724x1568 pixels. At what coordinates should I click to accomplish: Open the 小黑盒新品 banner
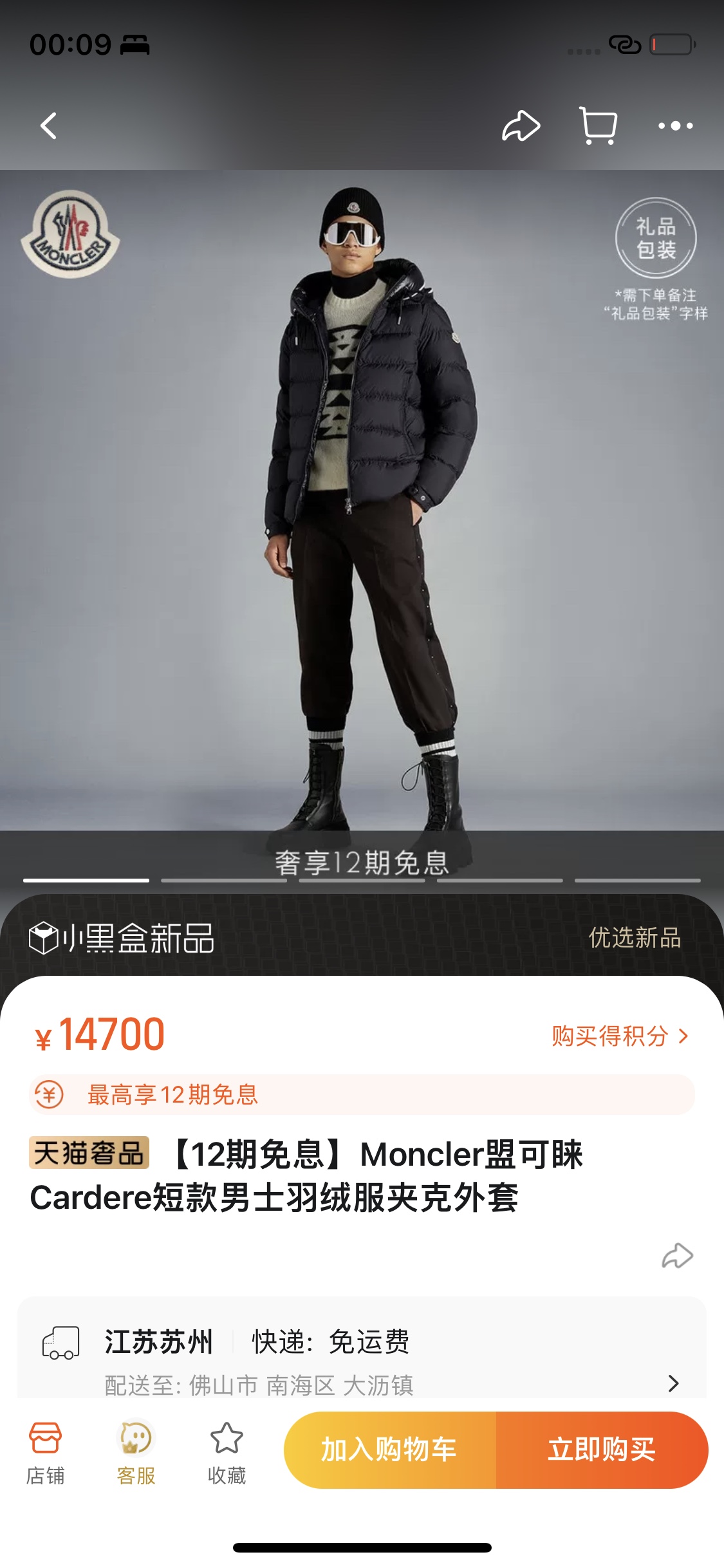click(362, 937)
